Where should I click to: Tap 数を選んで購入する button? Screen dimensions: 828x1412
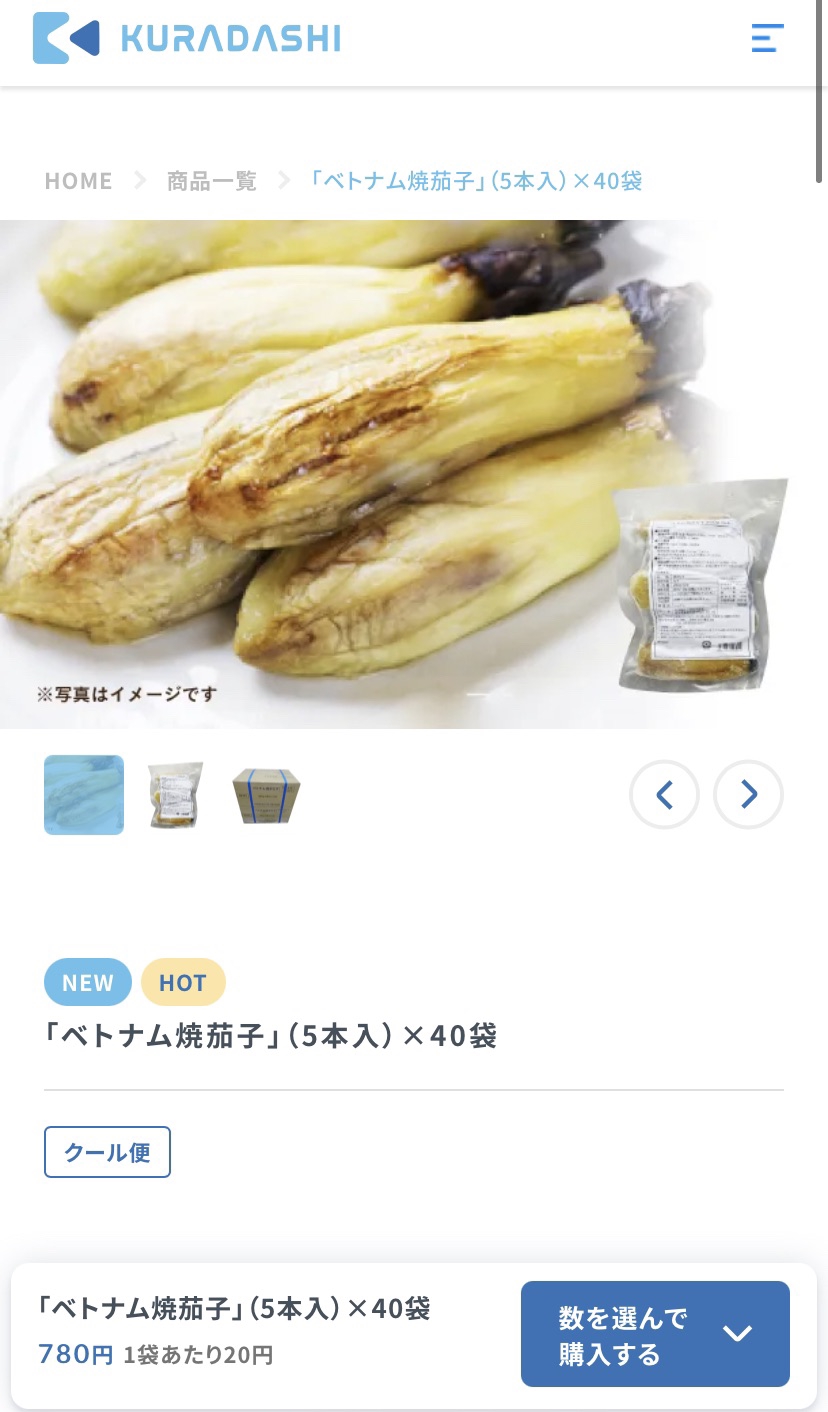pyautogui.click(x=655, y=1334)
